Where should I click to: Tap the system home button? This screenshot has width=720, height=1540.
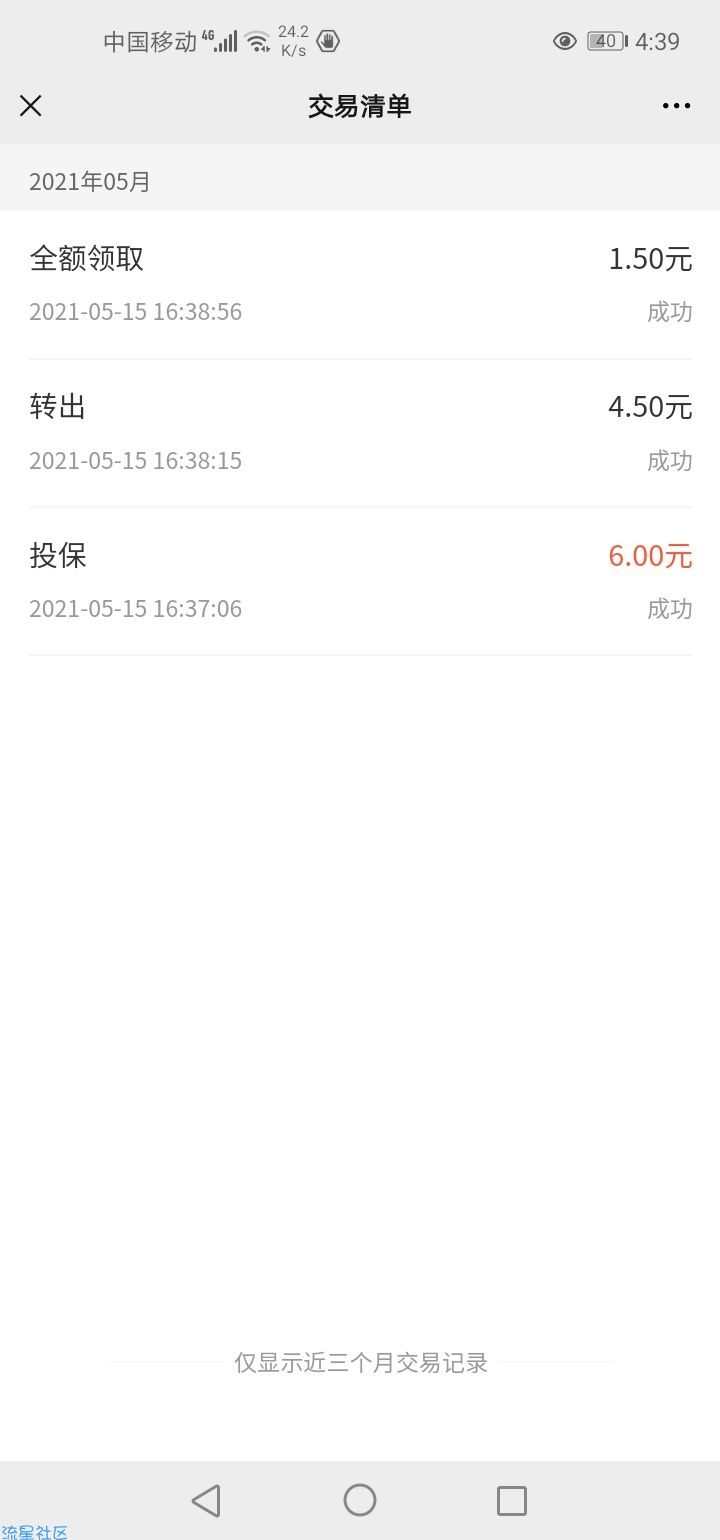pyautogui.click(x=360, y=1500)
